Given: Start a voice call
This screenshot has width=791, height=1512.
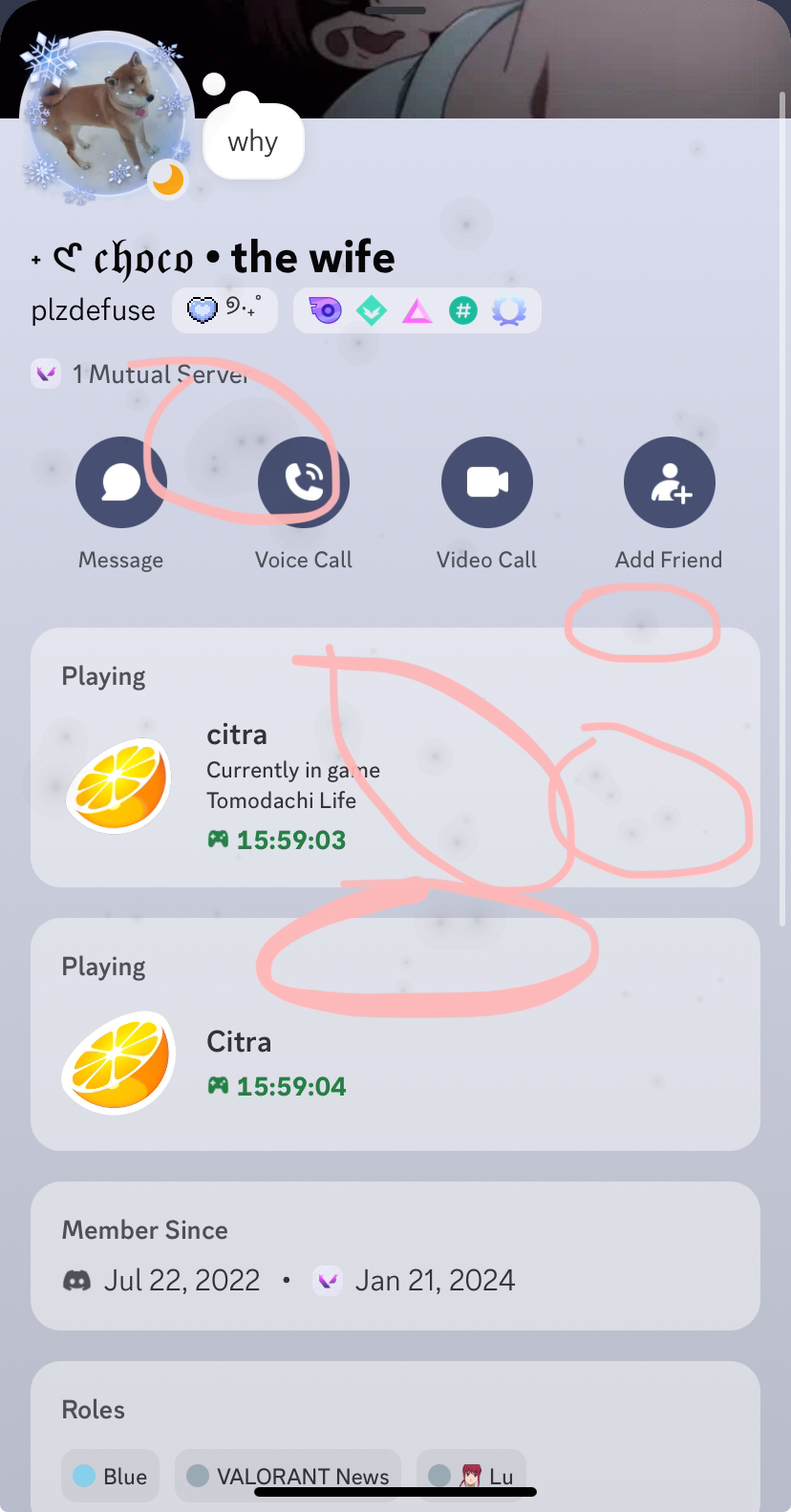Looking at the screenshot, I should [304, 482].
